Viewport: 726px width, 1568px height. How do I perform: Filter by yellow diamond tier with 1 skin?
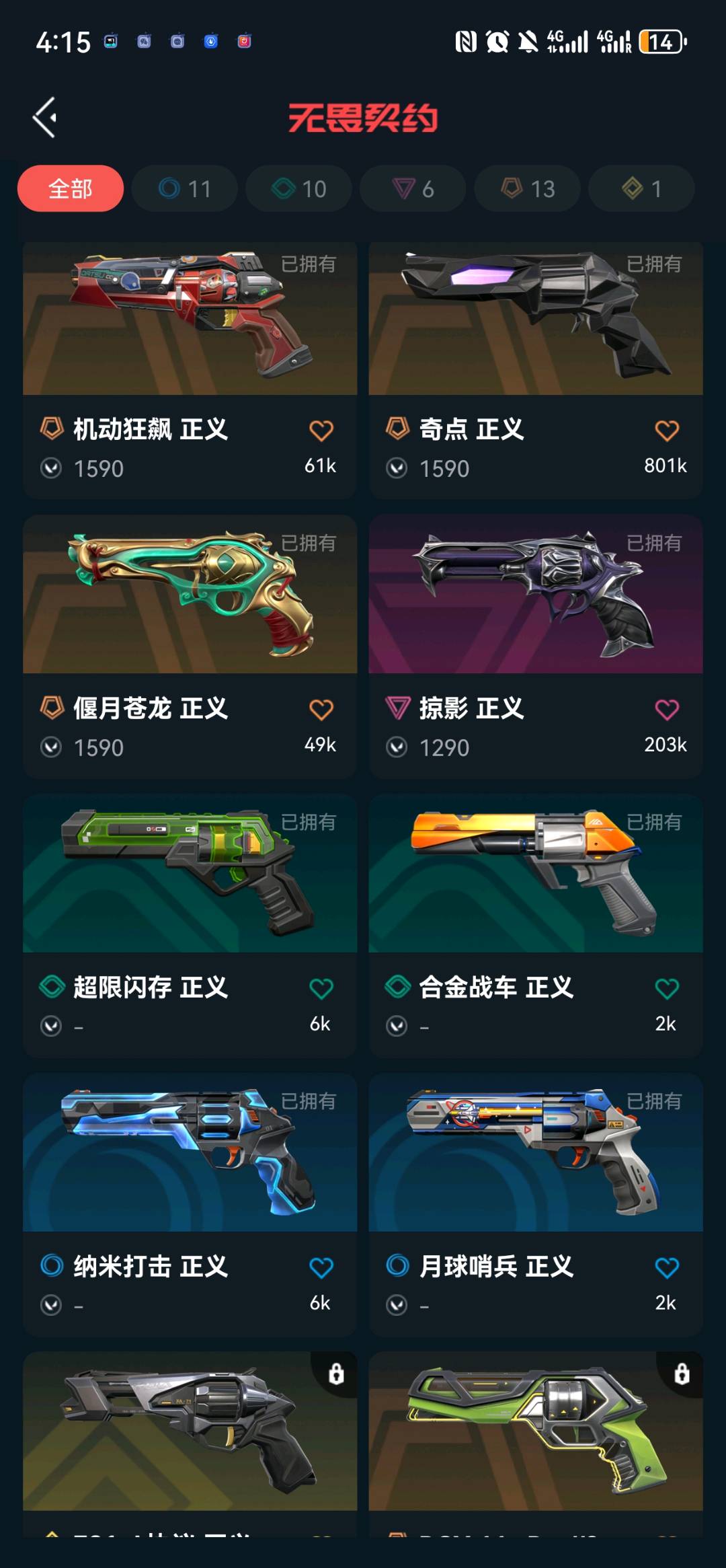click(641, 188)
